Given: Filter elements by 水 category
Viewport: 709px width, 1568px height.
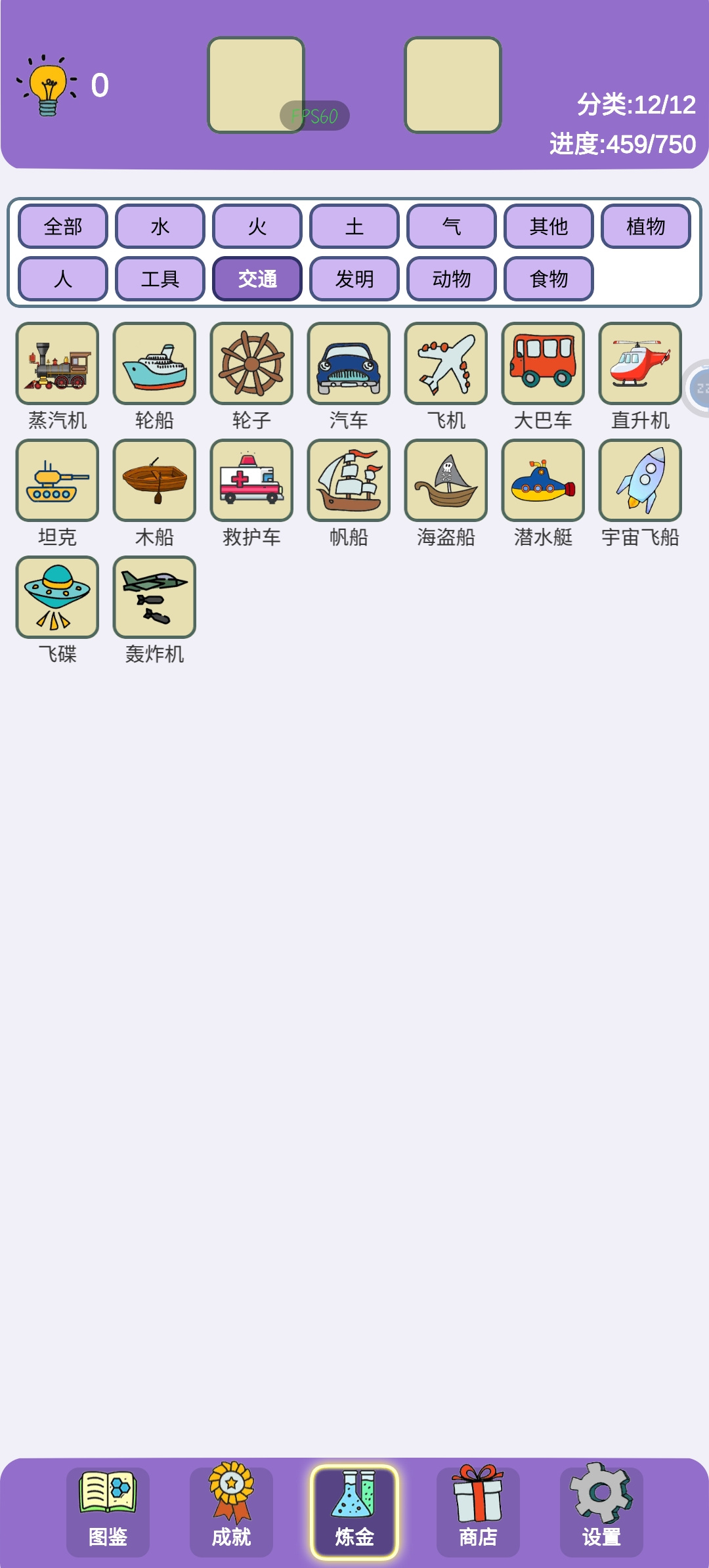Looking at the screenshot, I should (160, 227).
